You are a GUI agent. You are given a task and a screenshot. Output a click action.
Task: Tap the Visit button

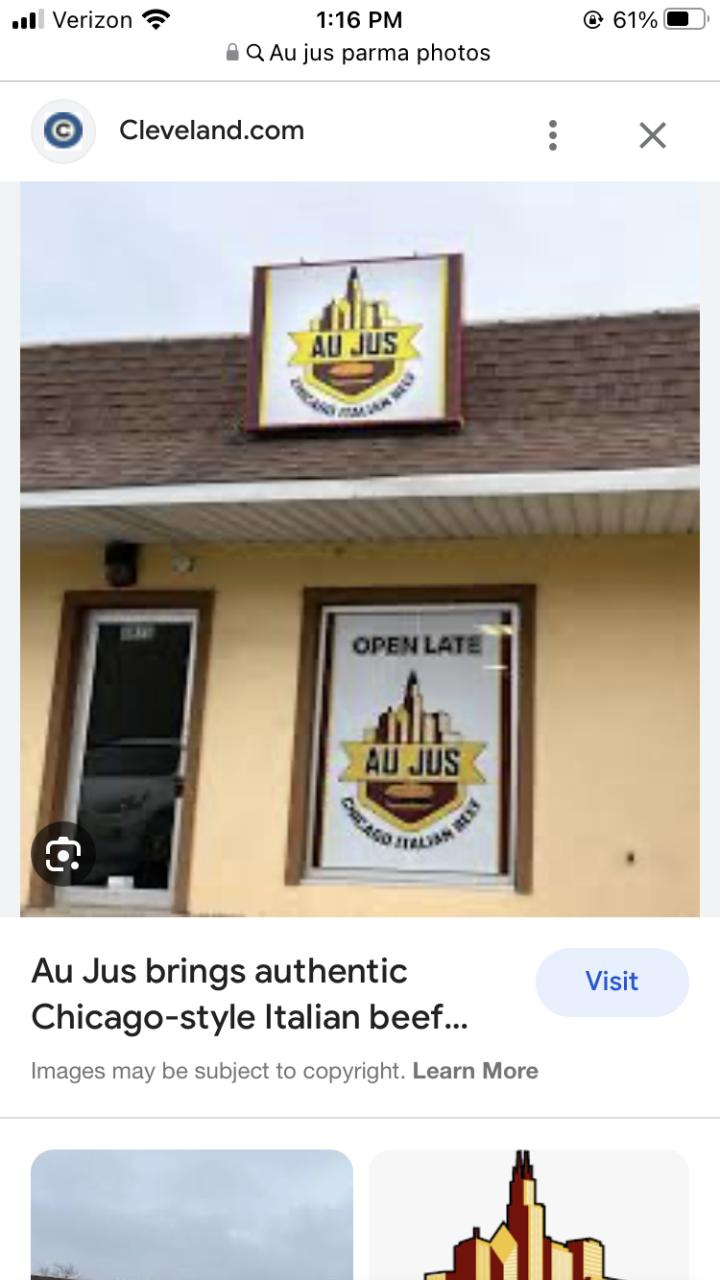click(x=612, y=982)
